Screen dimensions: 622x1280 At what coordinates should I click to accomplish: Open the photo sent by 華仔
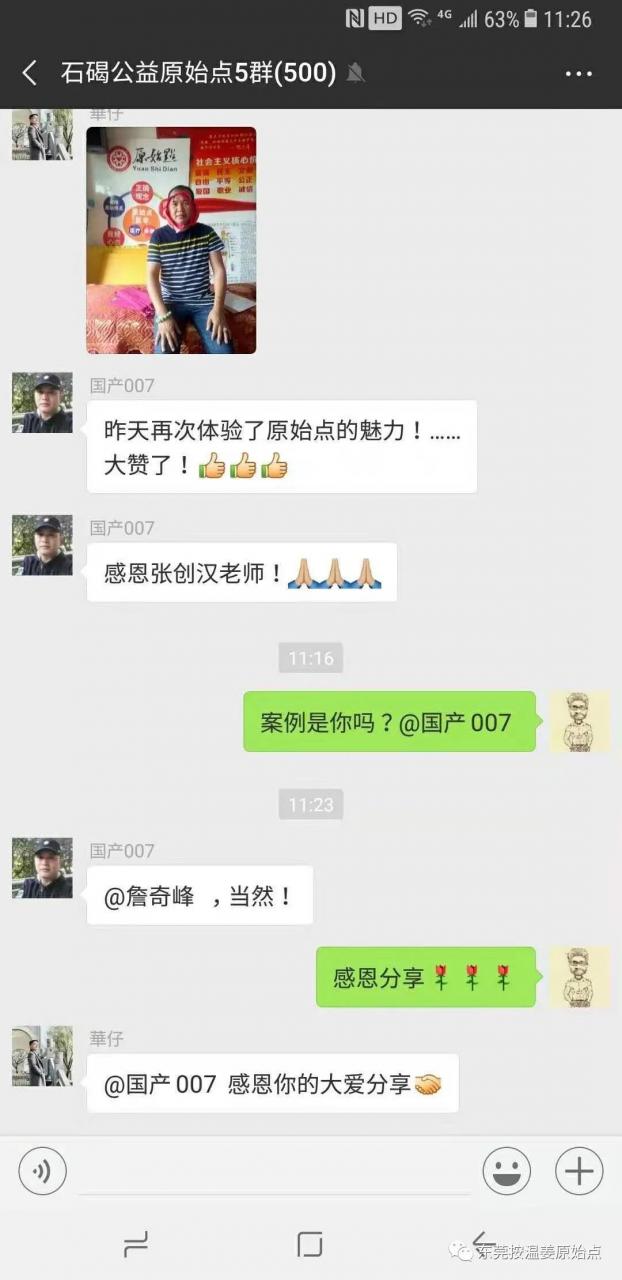[x=171, y=240]
